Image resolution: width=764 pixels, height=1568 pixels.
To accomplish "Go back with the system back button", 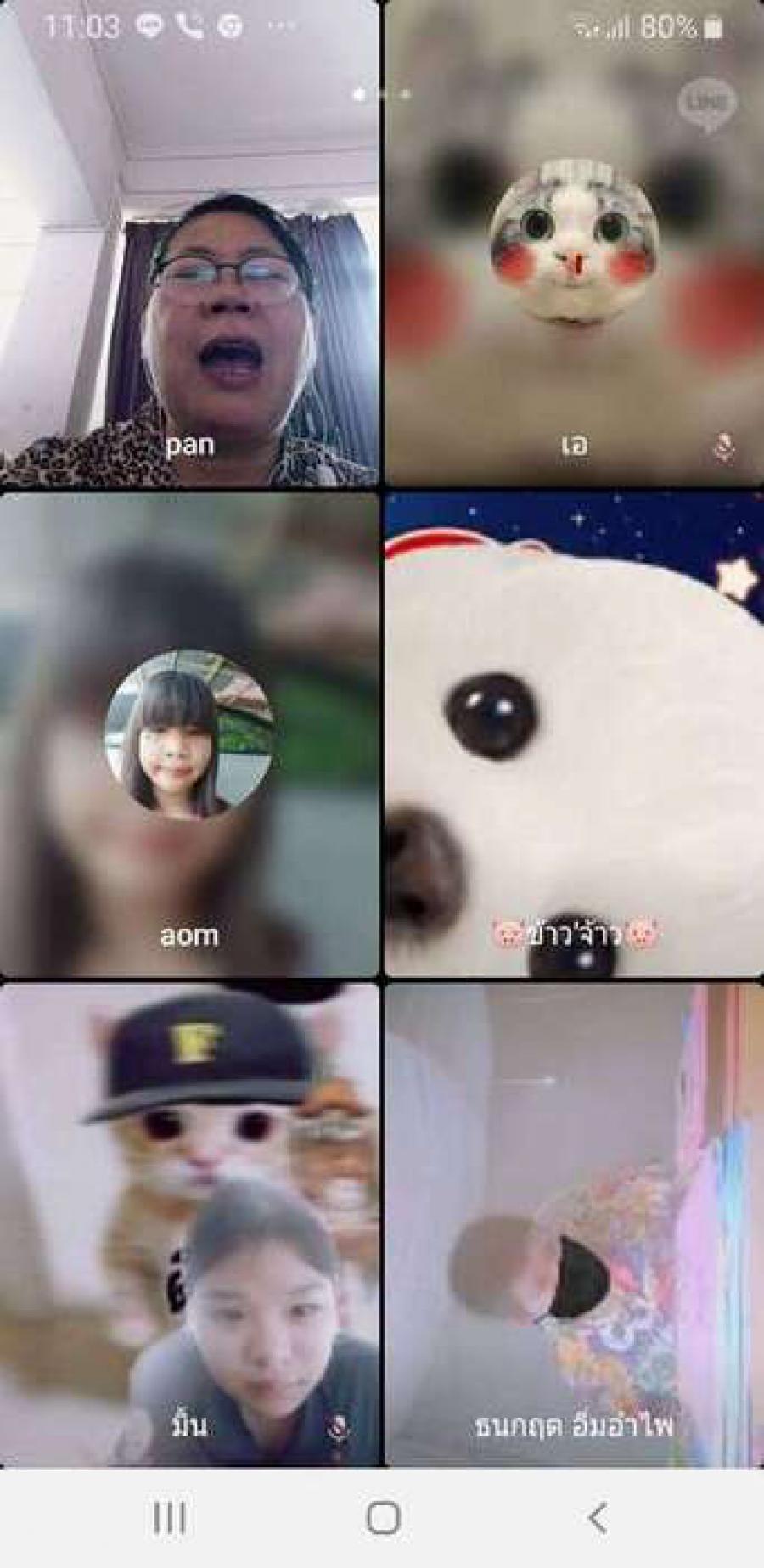I will click(597, 1517).
